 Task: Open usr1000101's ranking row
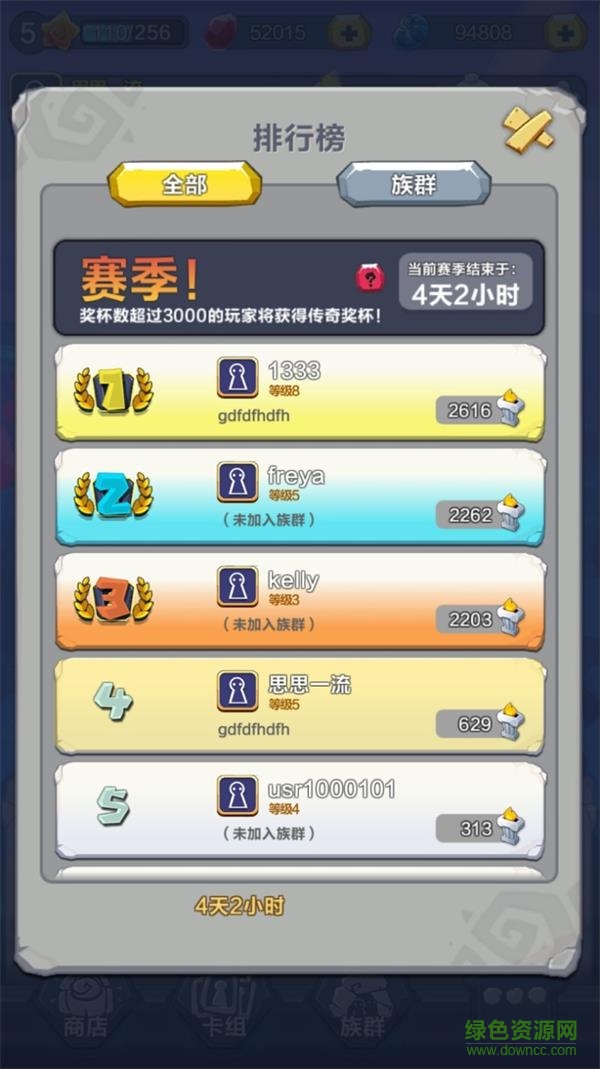coord(300,810)
